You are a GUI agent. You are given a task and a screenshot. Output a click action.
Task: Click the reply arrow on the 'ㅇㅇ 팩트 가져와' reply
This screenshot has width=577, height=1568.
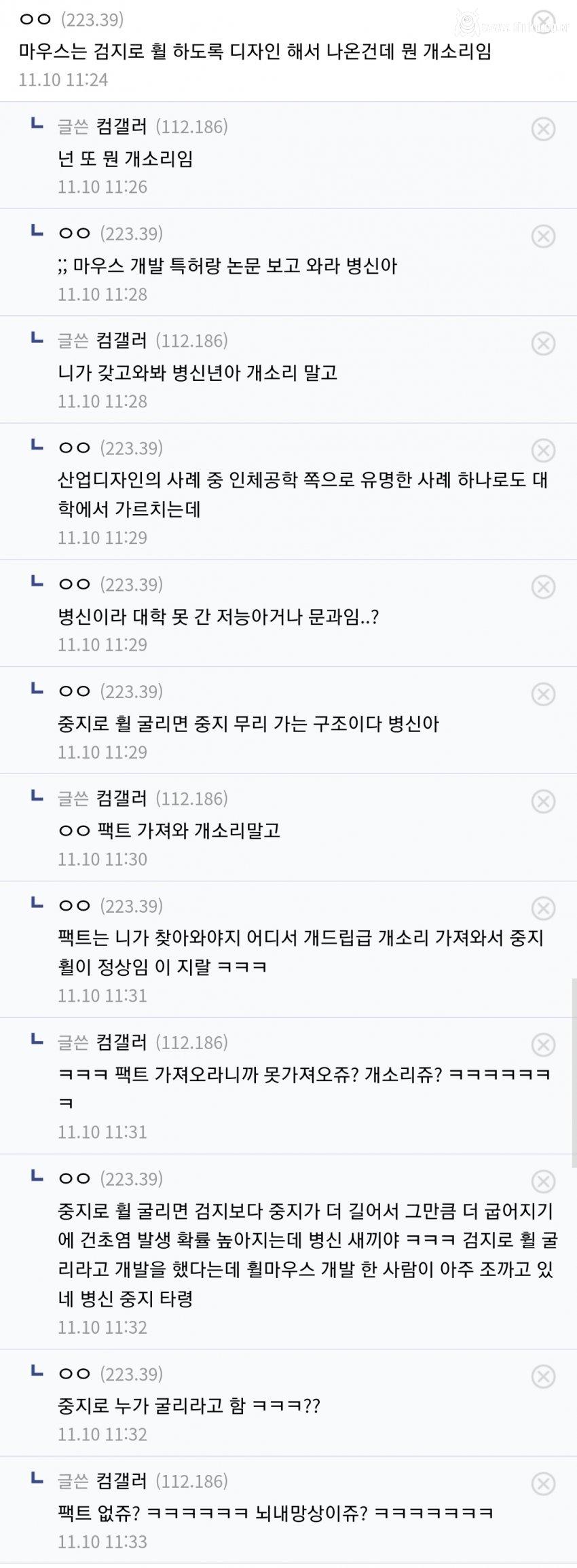point(35,799)
